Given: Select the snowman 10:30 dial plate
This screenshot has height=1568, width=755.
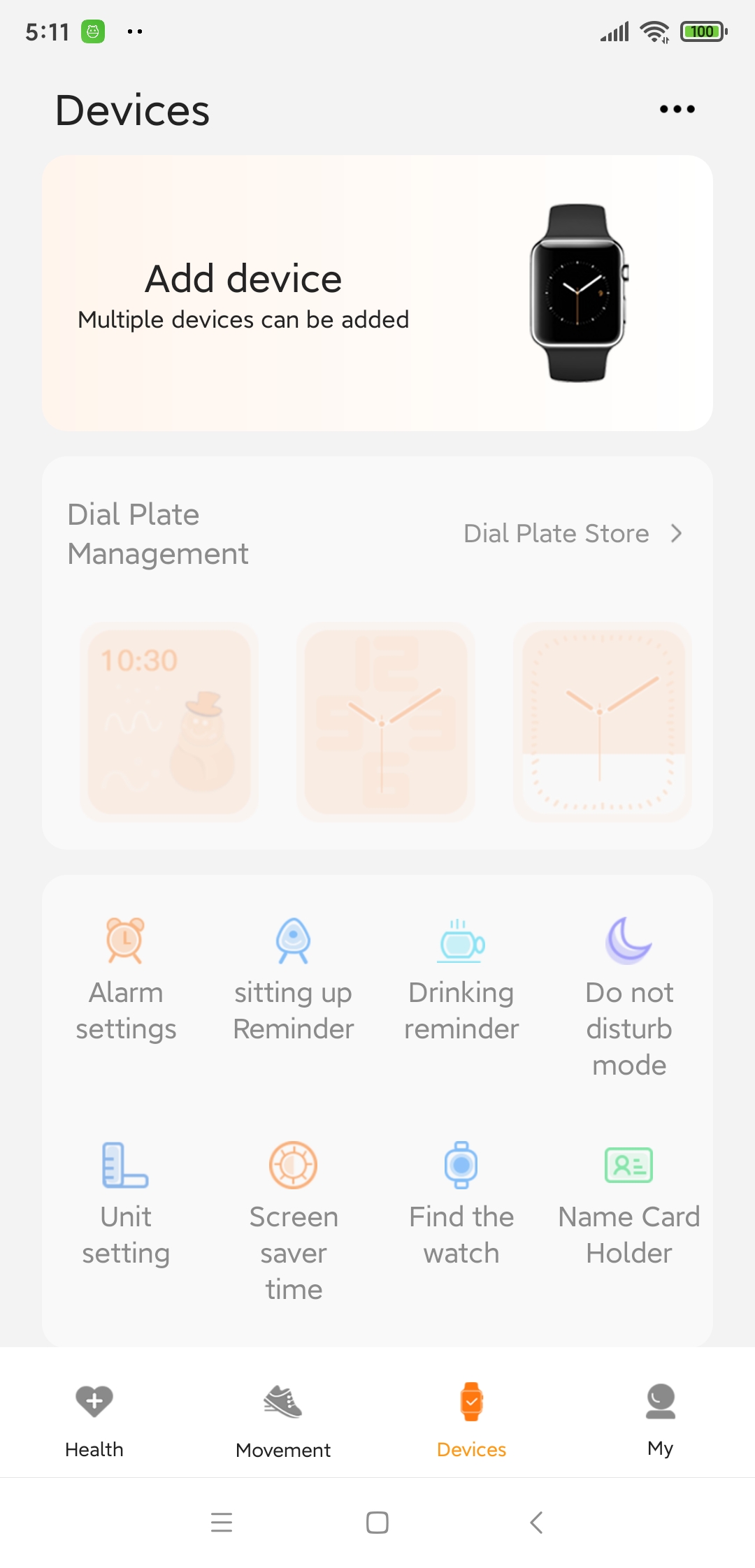Looking at the screenshot, I should click(169, 722).
